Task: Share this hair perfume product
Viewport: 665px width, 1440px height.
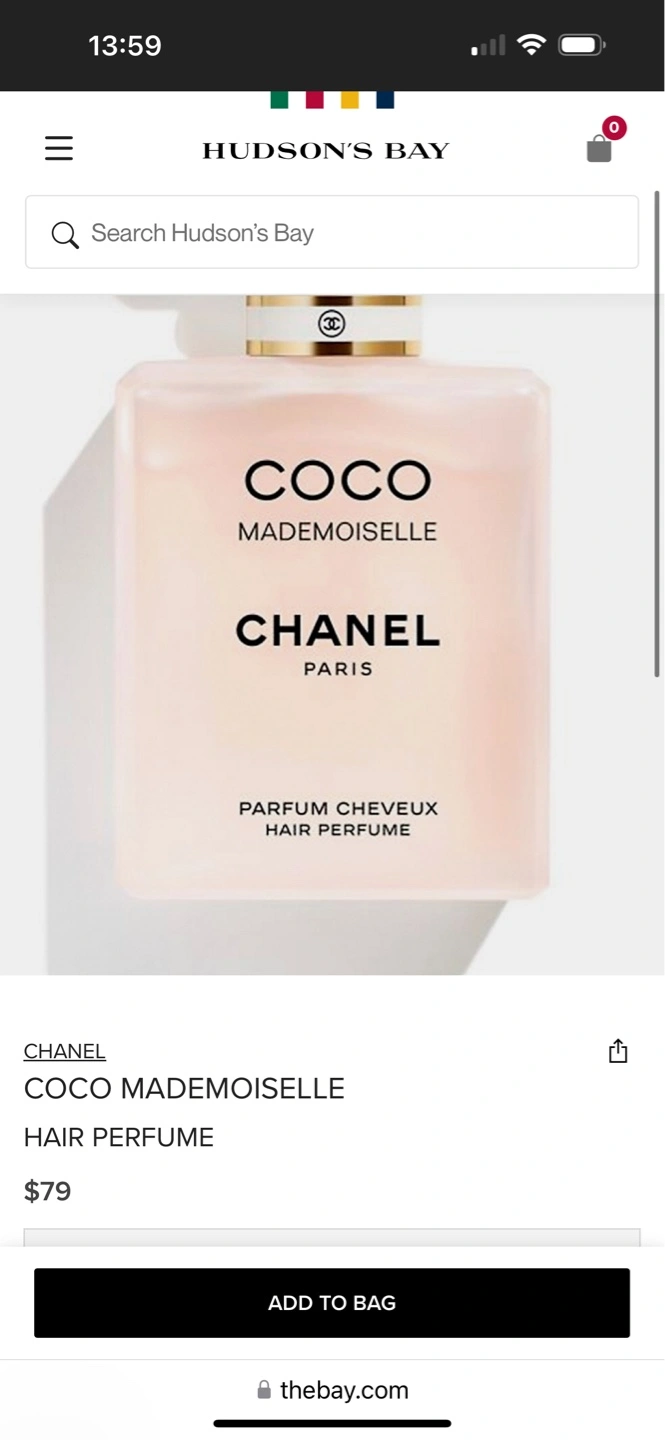Action: [x=618, y=1051]
